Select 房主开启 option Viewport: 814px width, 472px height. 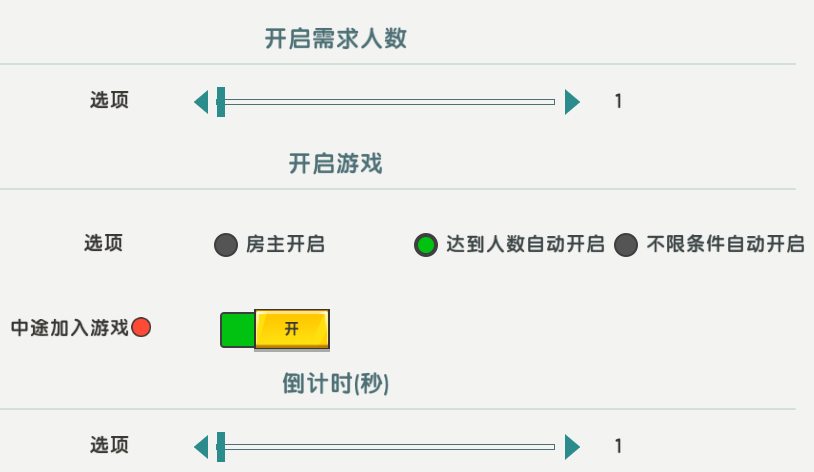pos(227,245)
